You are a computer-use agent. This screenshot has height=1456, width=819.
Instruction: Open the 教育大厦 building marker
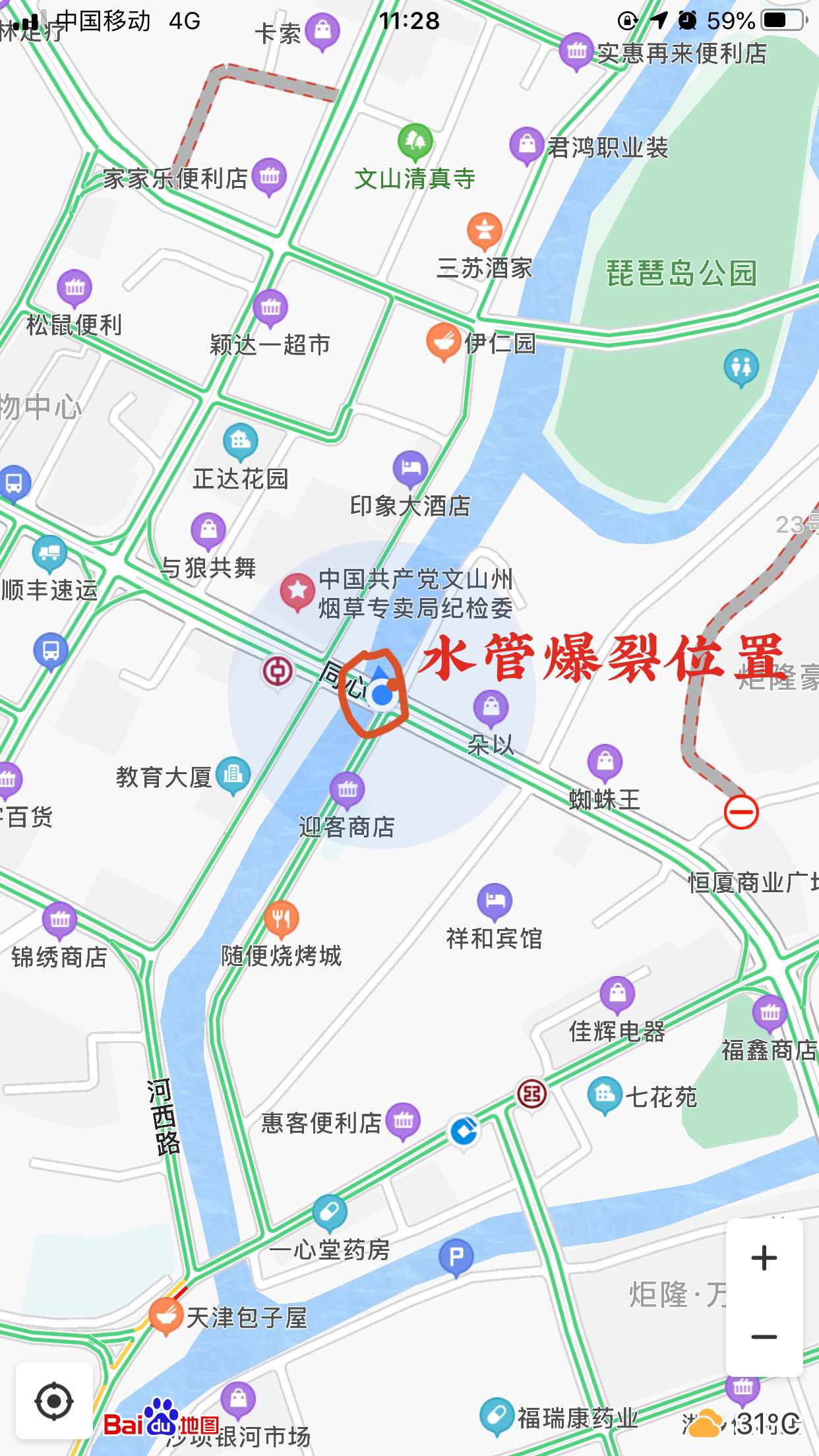233,774
